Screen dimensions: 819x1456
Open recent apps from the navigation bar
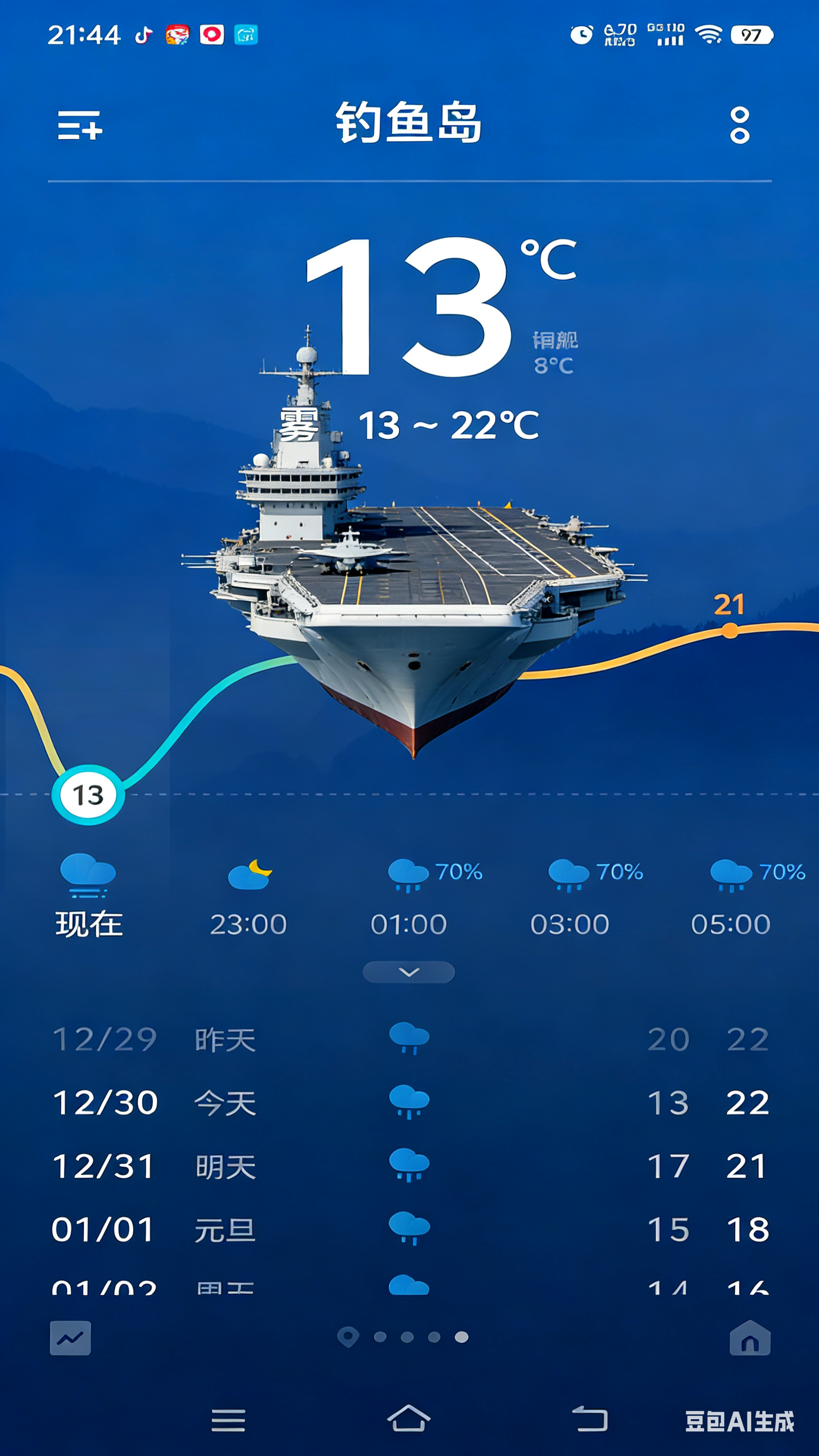point(228,1420)
